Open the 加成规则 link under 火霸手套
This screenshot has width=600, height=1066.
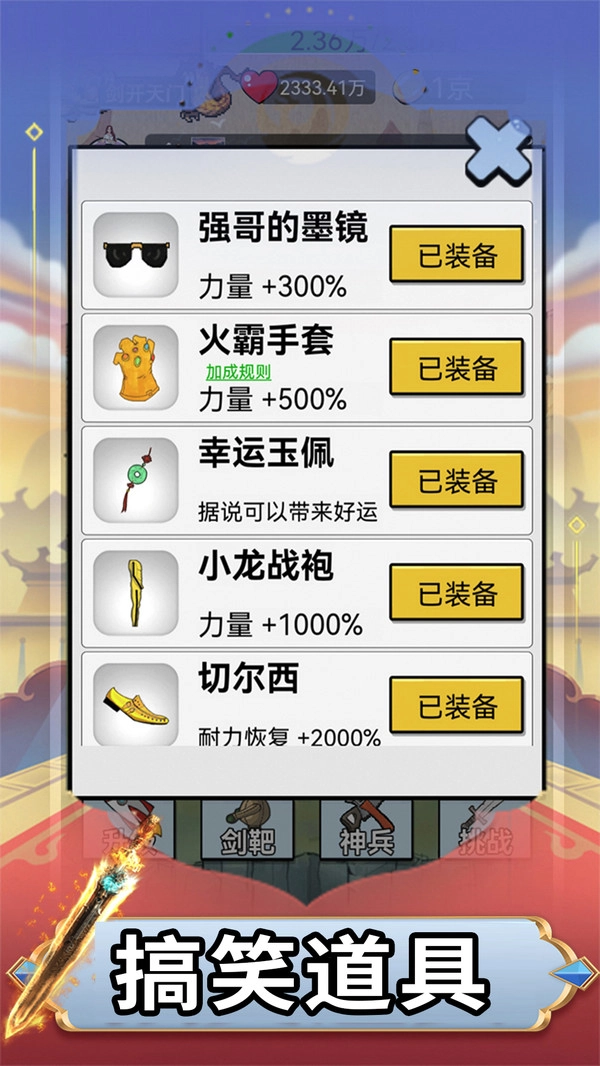click(x=239, y=372)
